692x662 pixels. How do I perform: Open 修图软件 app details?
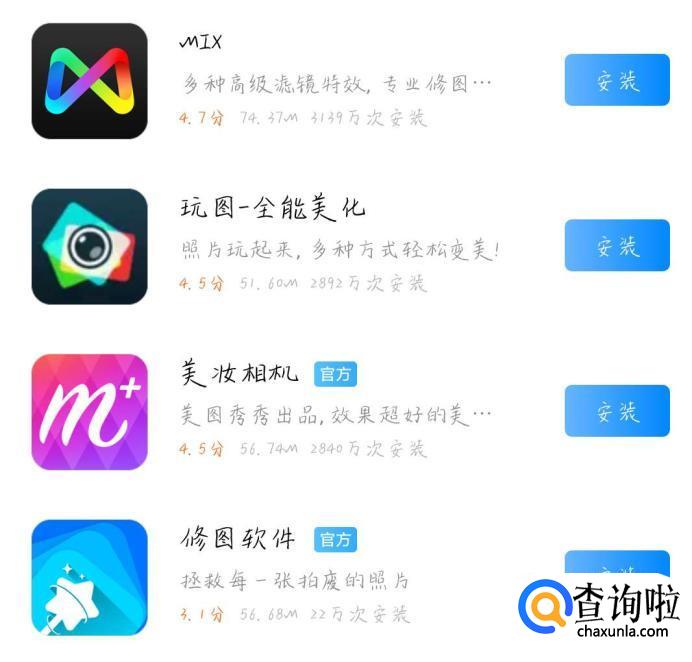coord(89,577)
